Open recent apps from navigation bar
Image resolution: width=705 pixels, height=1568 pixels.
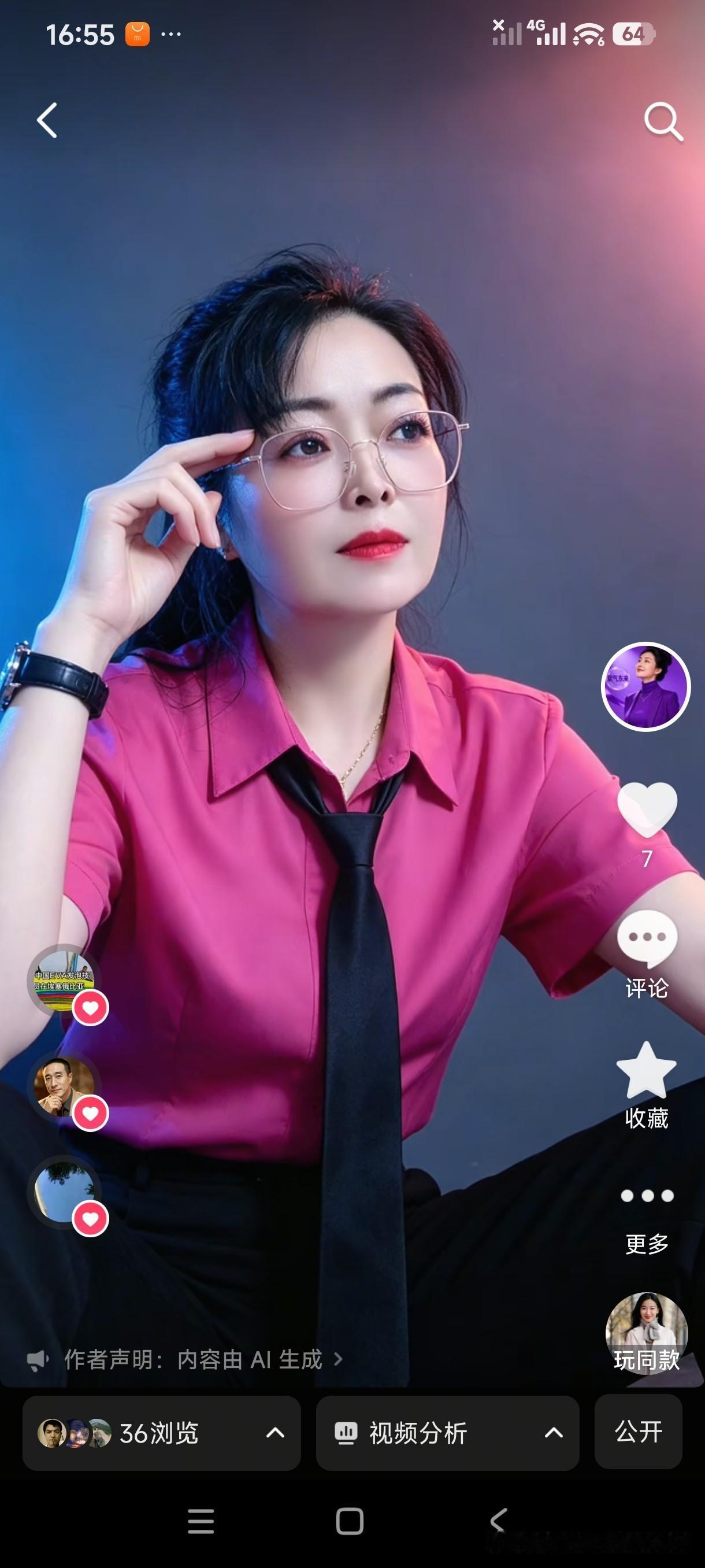[201, 1522]
